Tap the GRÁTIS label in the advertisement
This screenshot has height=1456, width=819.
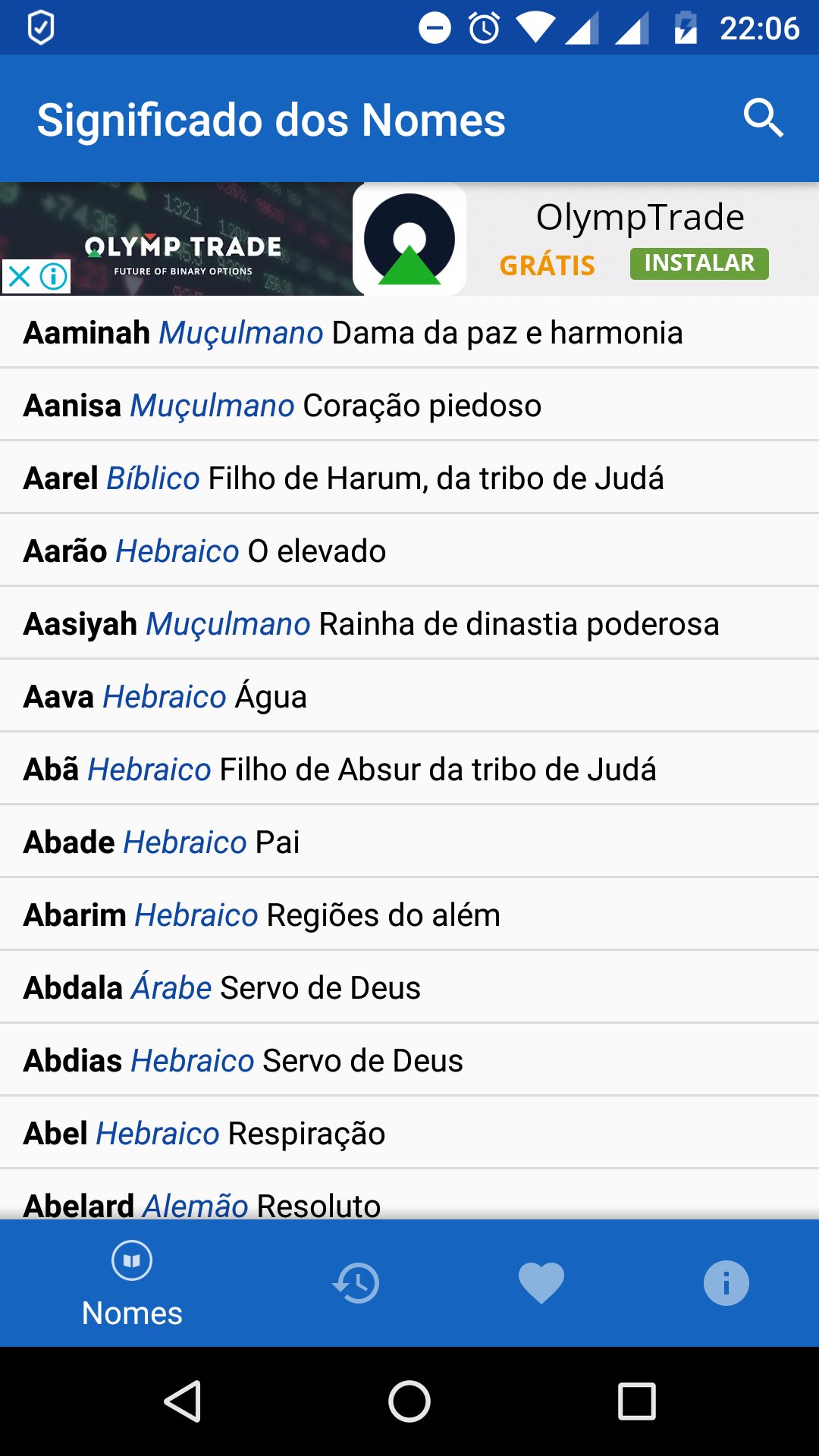[547, 265]
